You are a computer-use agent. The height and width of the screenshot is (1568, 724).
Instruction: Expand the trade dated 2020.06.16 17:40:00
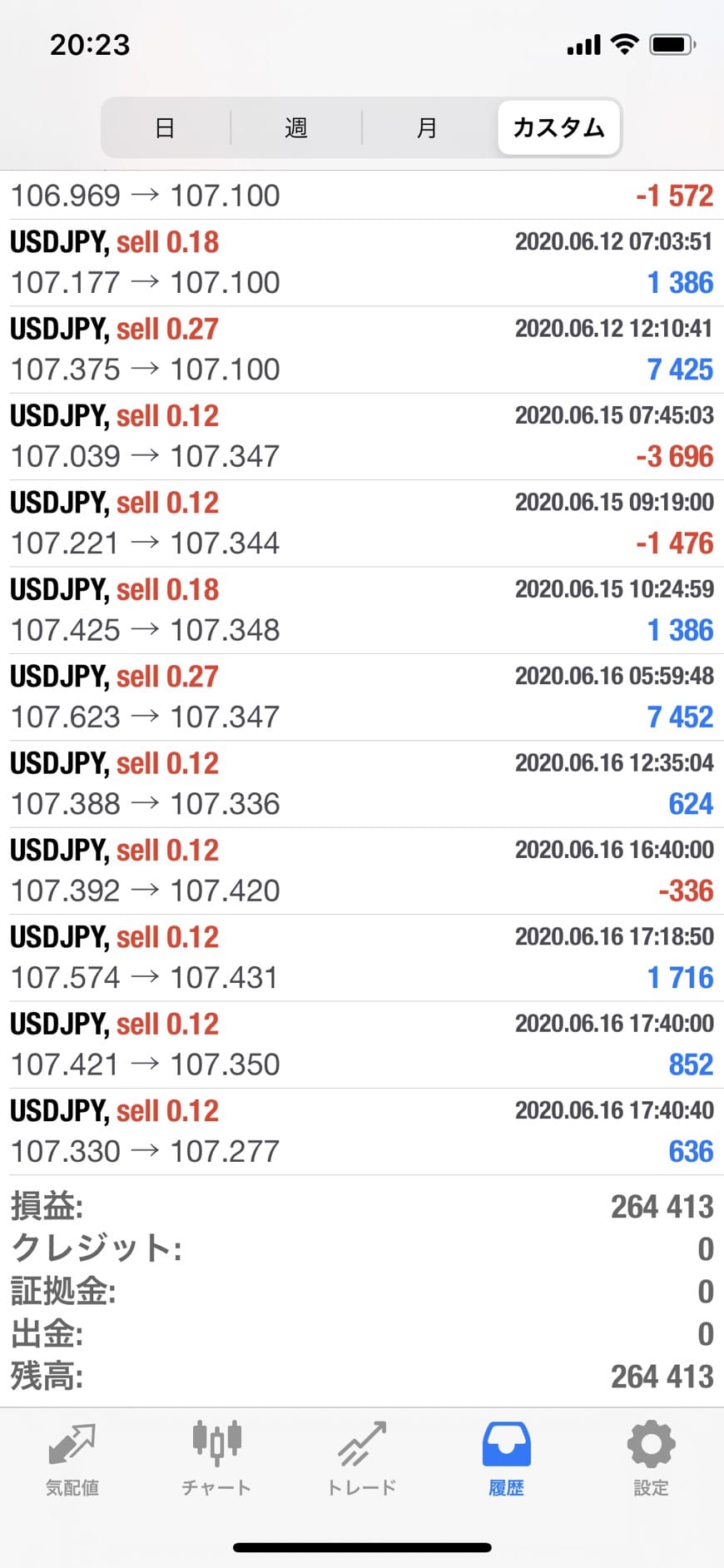click(362, 1045)
